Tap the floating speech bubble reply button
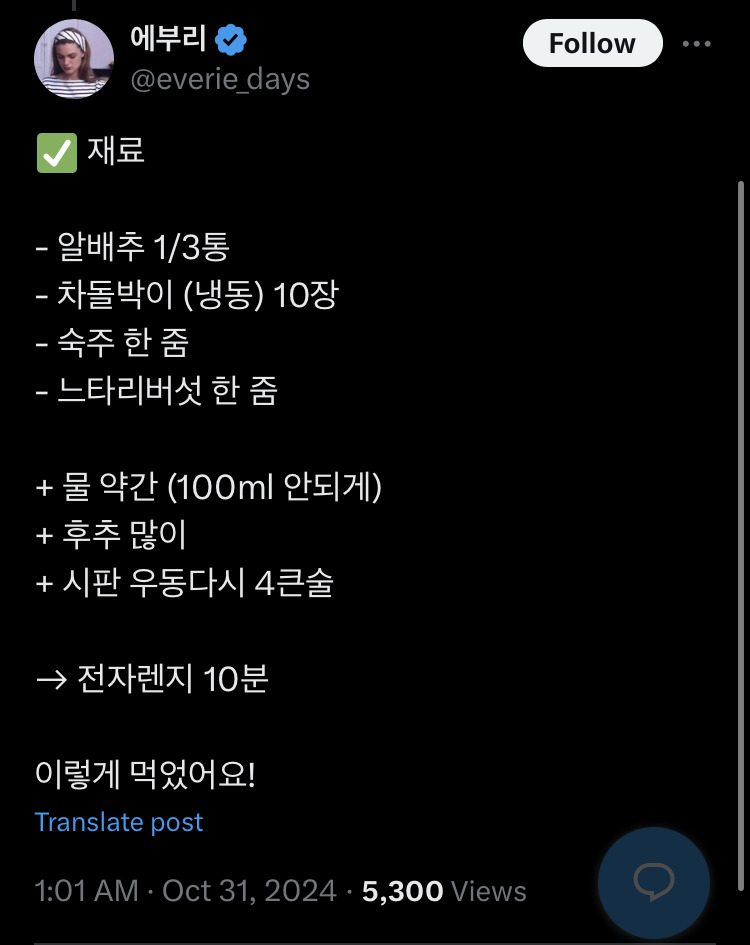Image resolution: width=750 pixels, height=945 pixels. [x=653, y=882]
